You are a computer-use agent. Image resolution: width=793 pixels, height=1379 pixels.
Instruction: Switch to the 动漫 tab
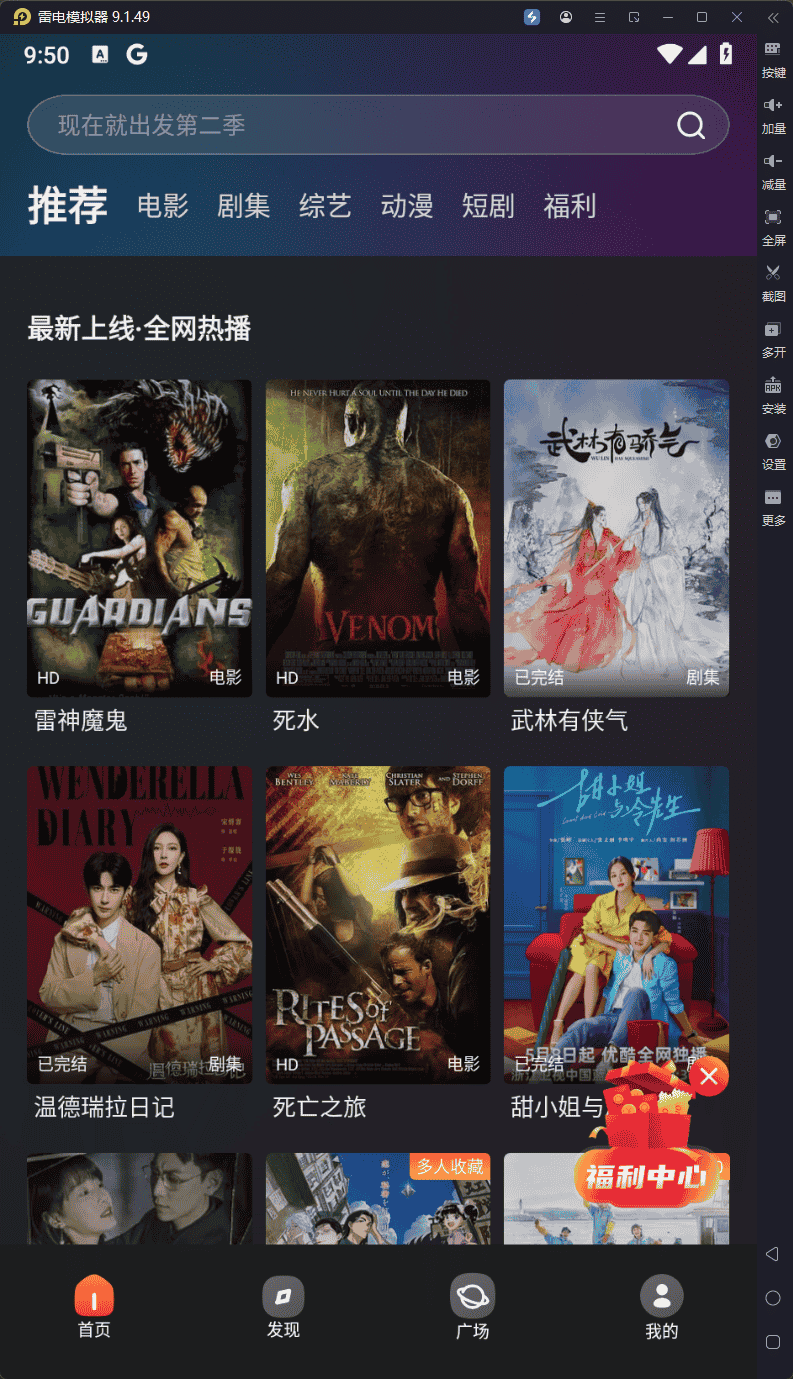point(407,206)
